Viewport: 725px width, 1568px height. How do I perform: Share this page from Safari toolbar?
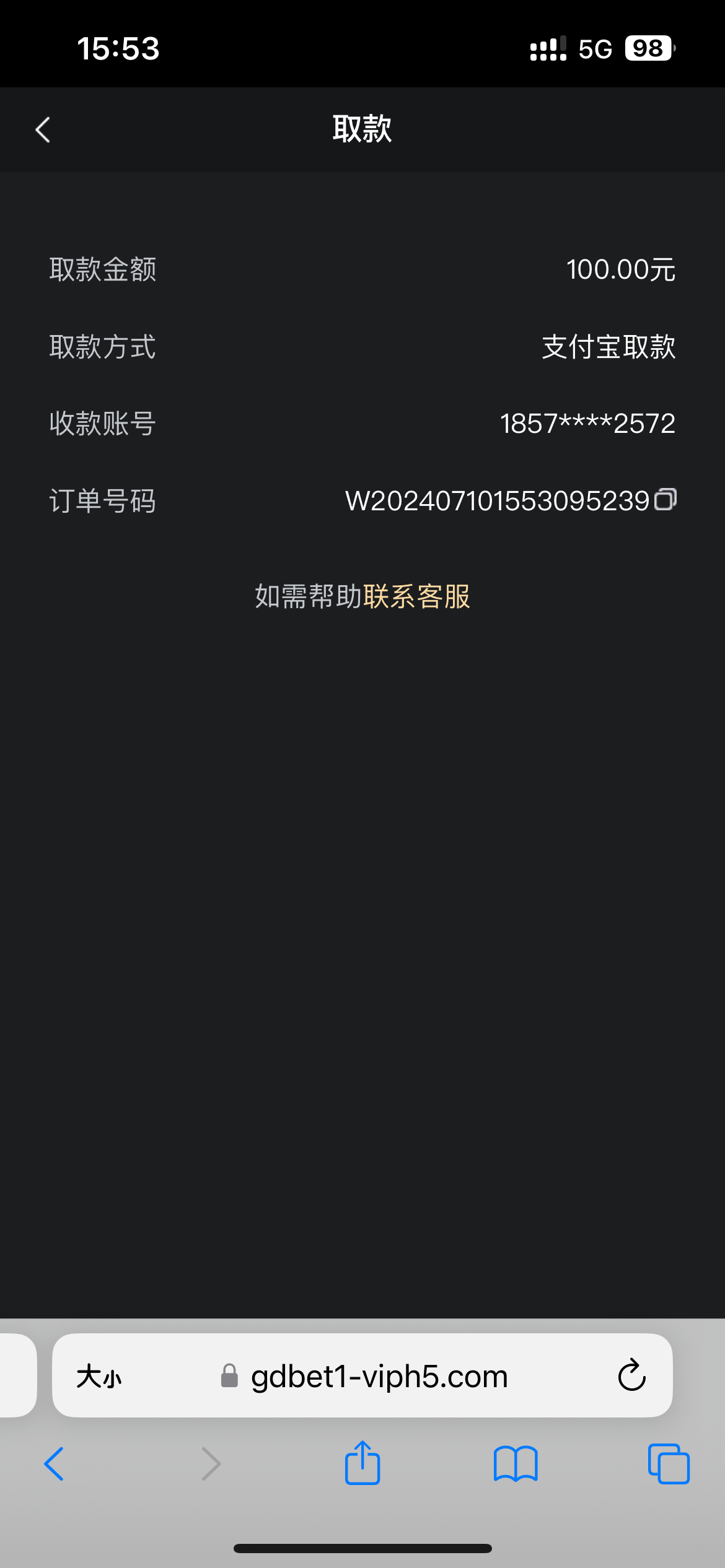coord(362,1462)
